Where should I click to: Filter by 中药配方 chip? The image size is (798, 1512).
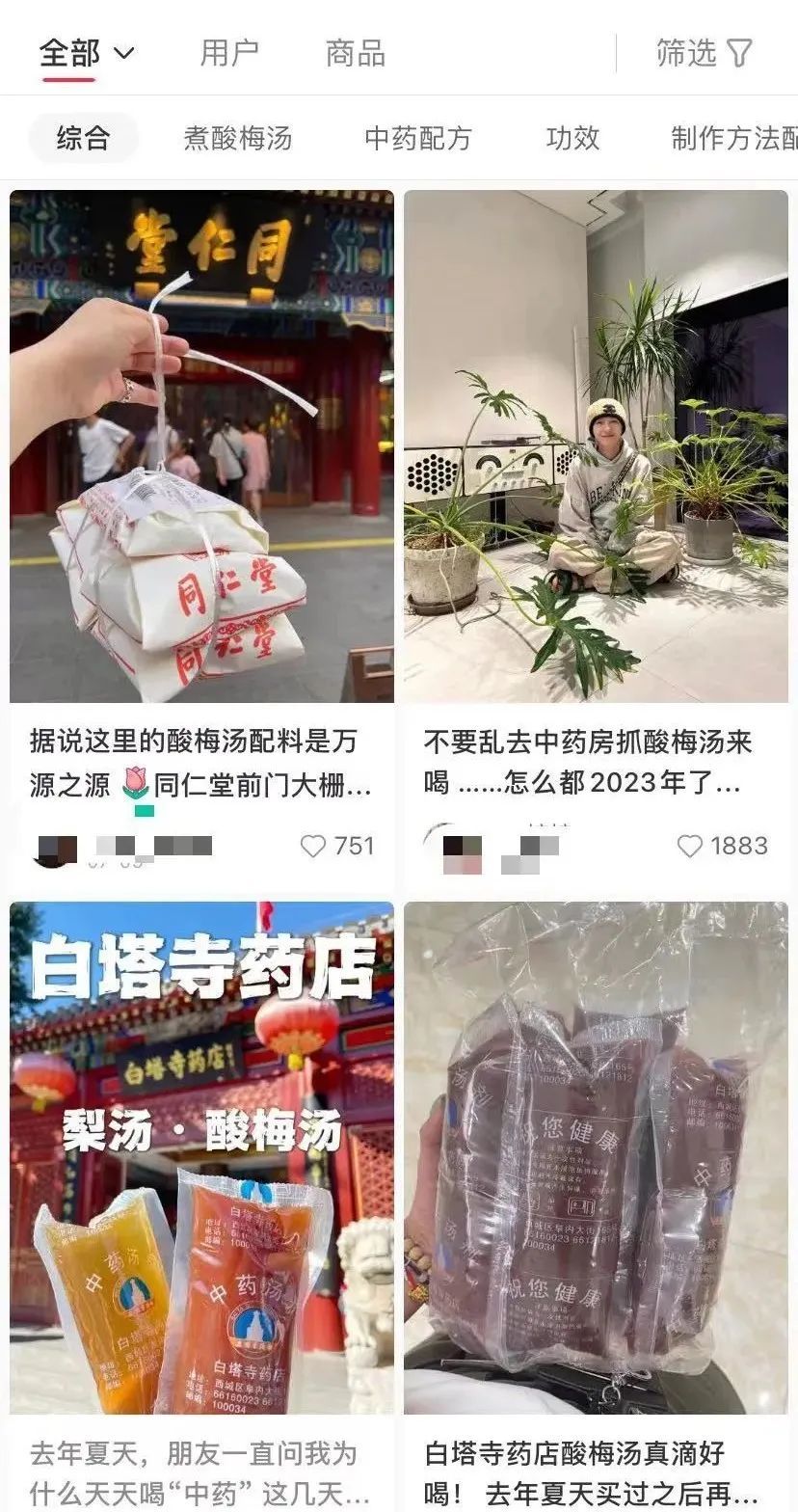[418, 138]
